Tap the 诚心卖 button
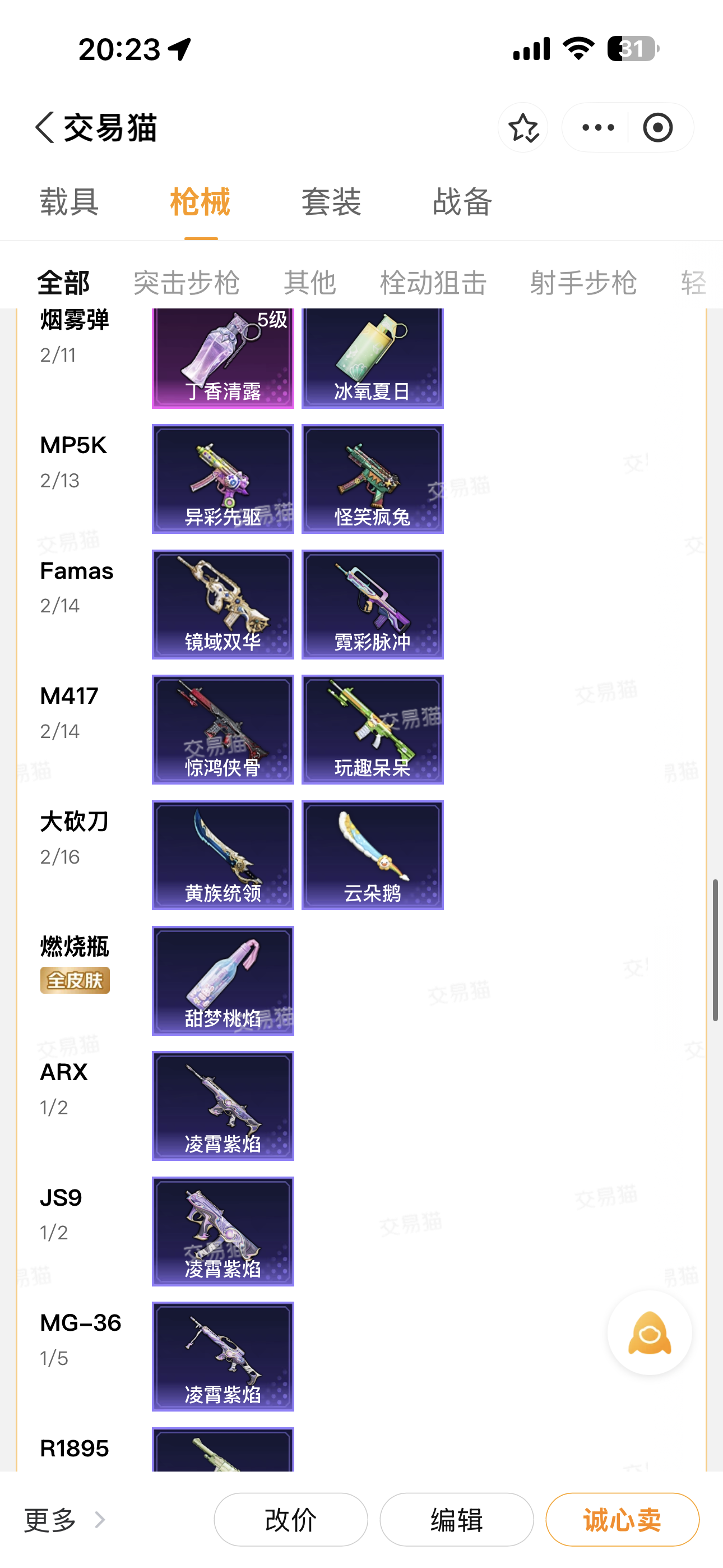 622,1519
